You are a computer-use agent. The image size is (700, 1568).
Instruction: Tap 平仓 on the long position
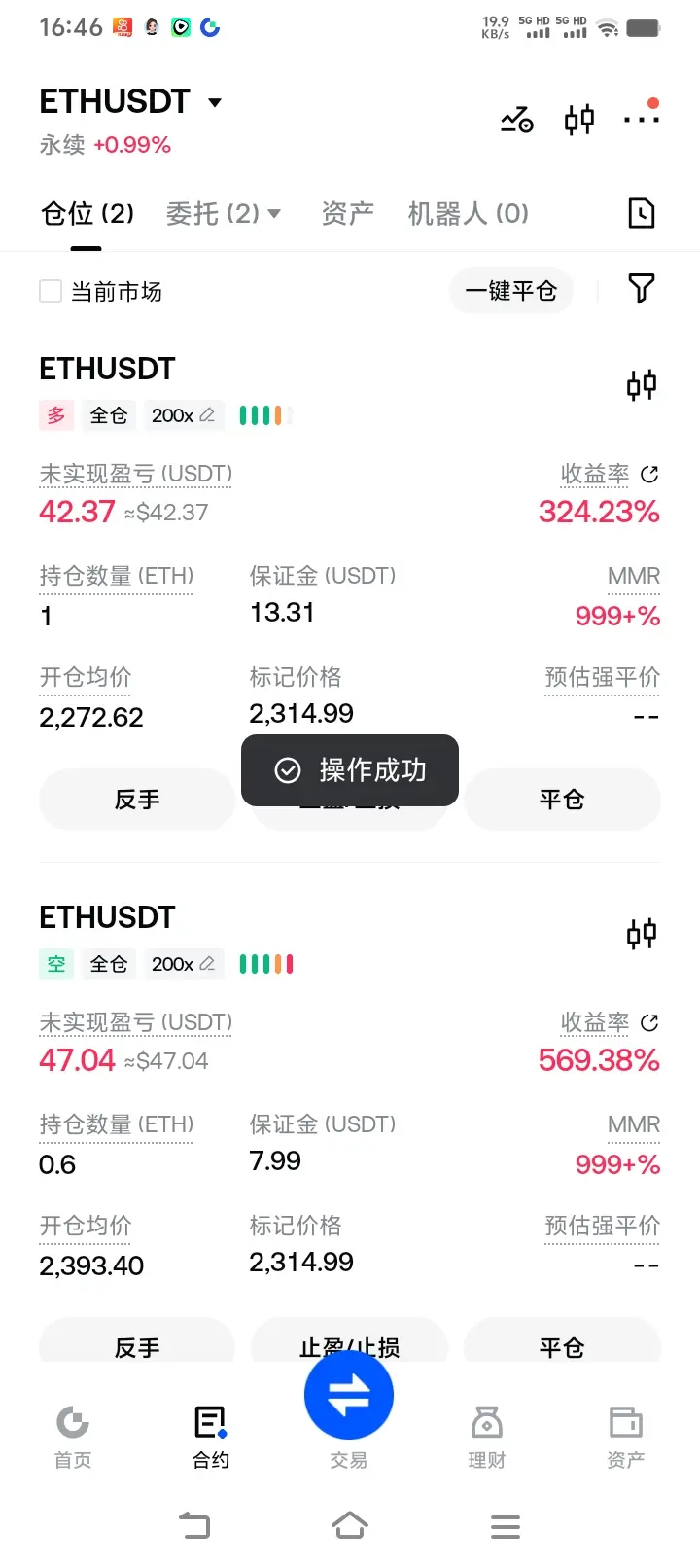[x=562, y=800]
